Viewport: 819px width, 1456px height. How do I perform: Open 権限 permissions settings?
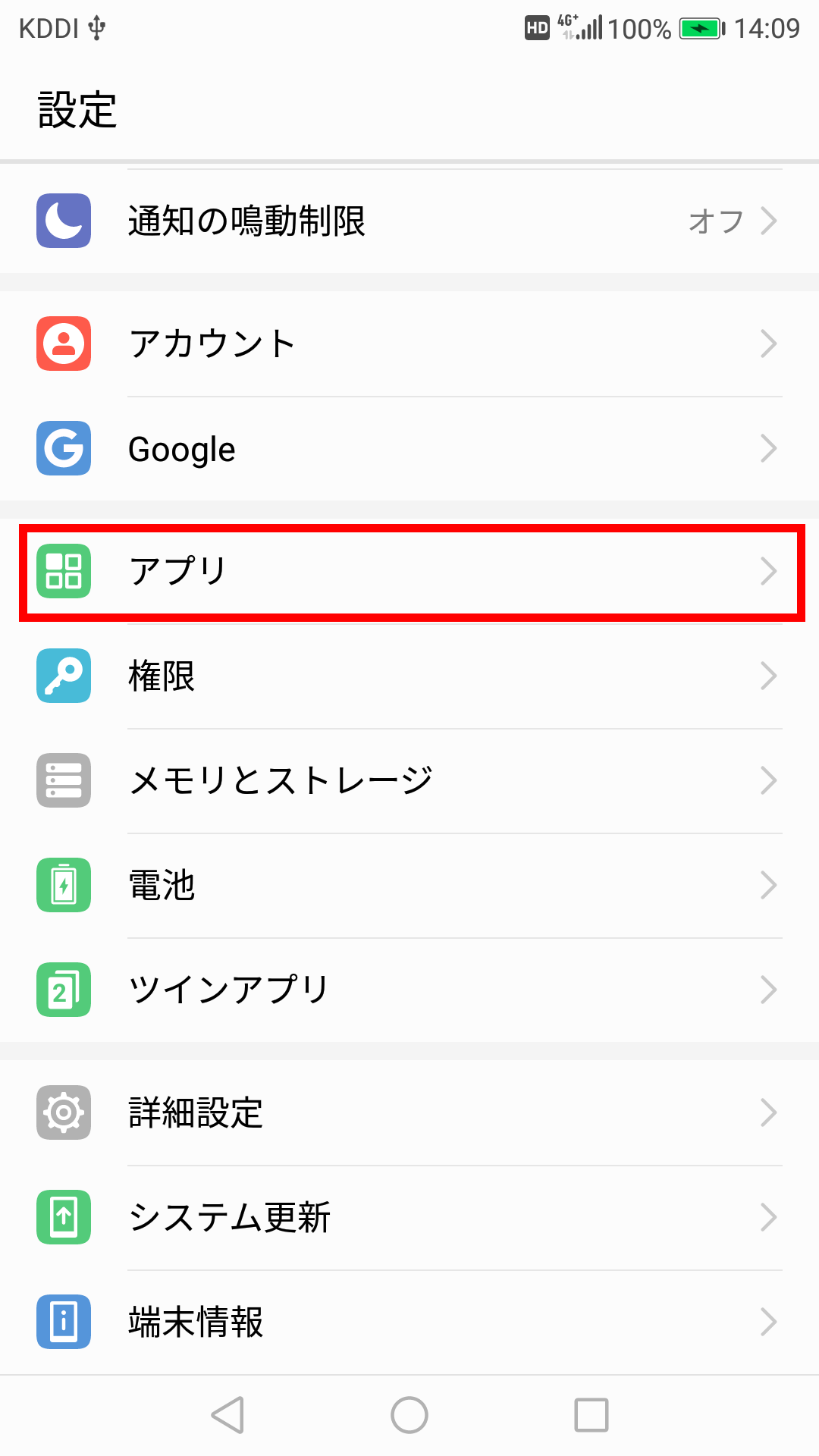pyautogui.click(x=409, y=676)
